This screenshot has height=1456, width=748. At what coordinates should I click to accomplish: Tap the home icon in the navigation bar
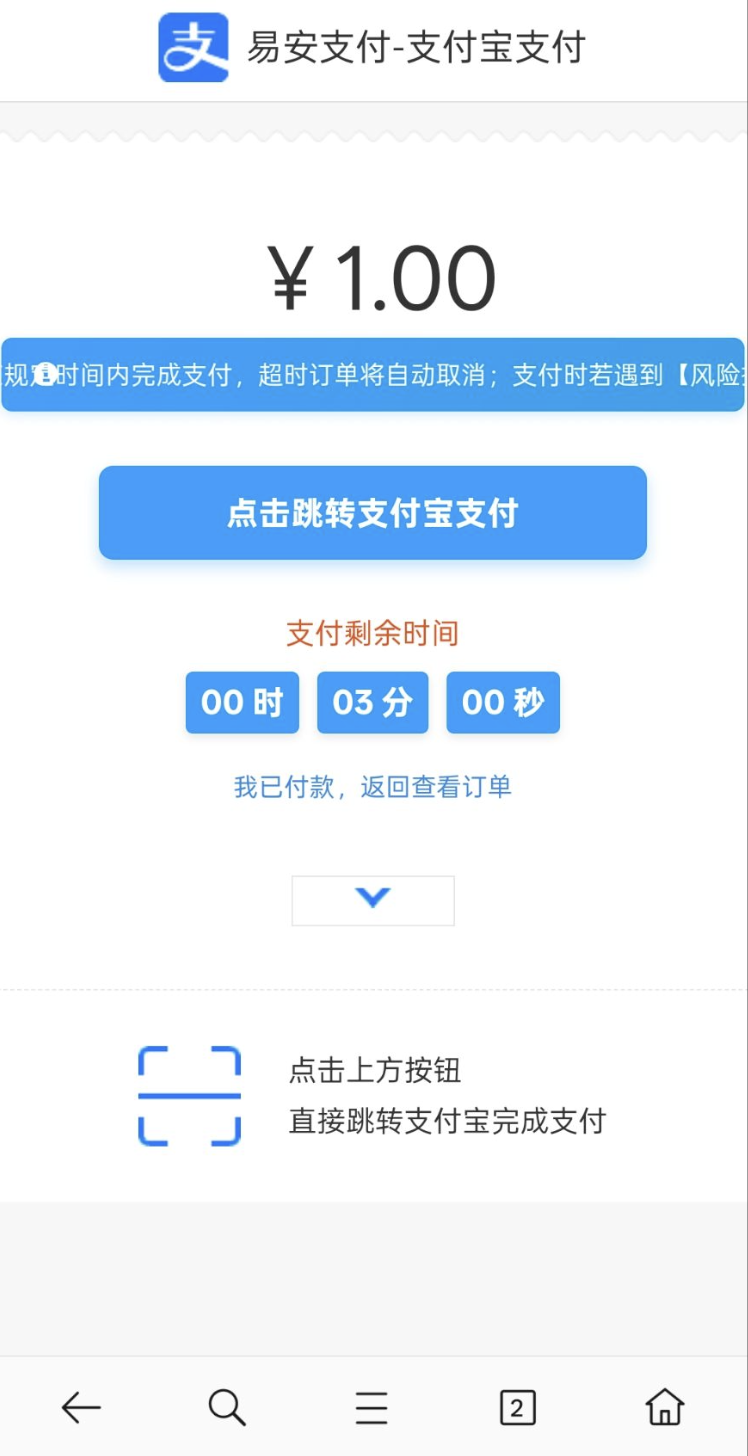coord(664,1407)
